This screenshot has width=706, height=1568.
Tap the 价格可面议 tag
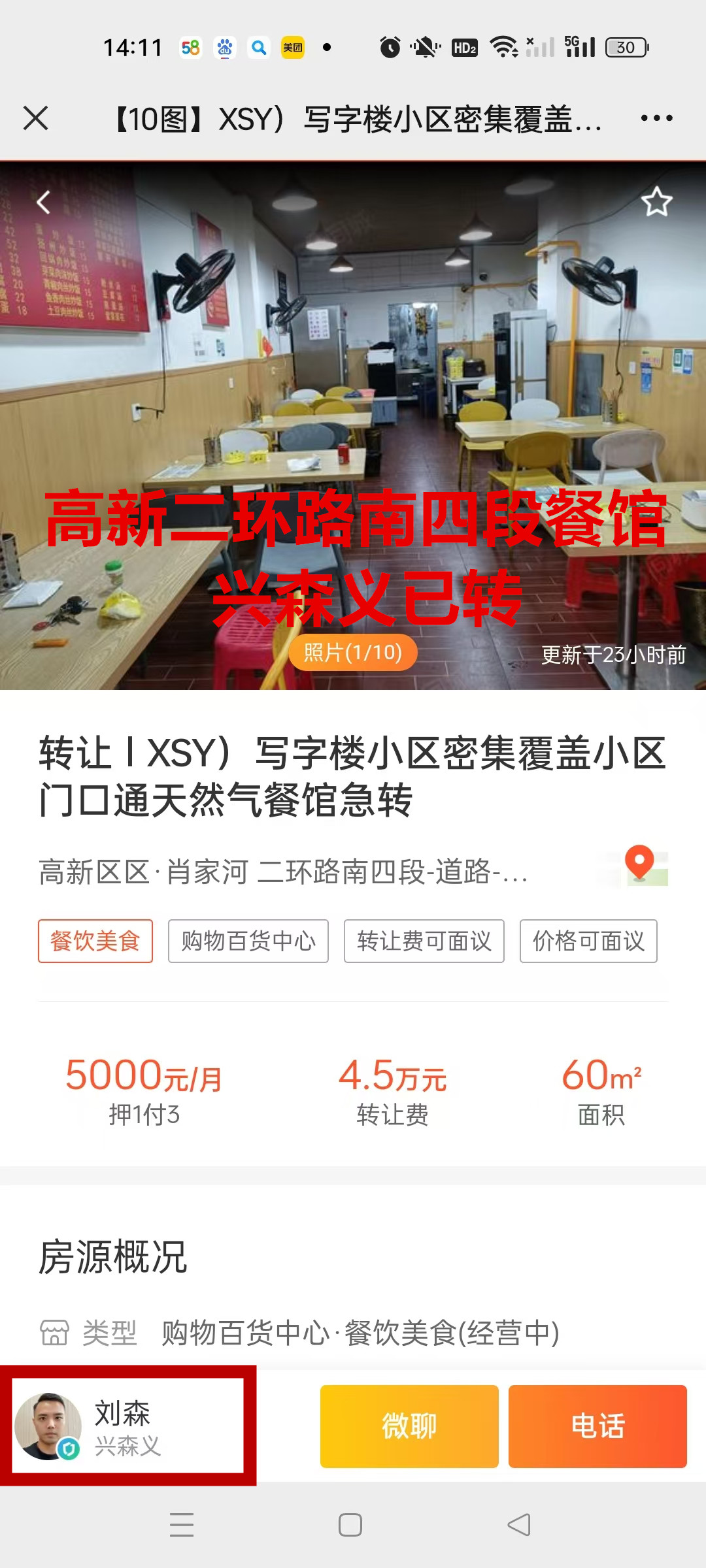click(588, 941)
